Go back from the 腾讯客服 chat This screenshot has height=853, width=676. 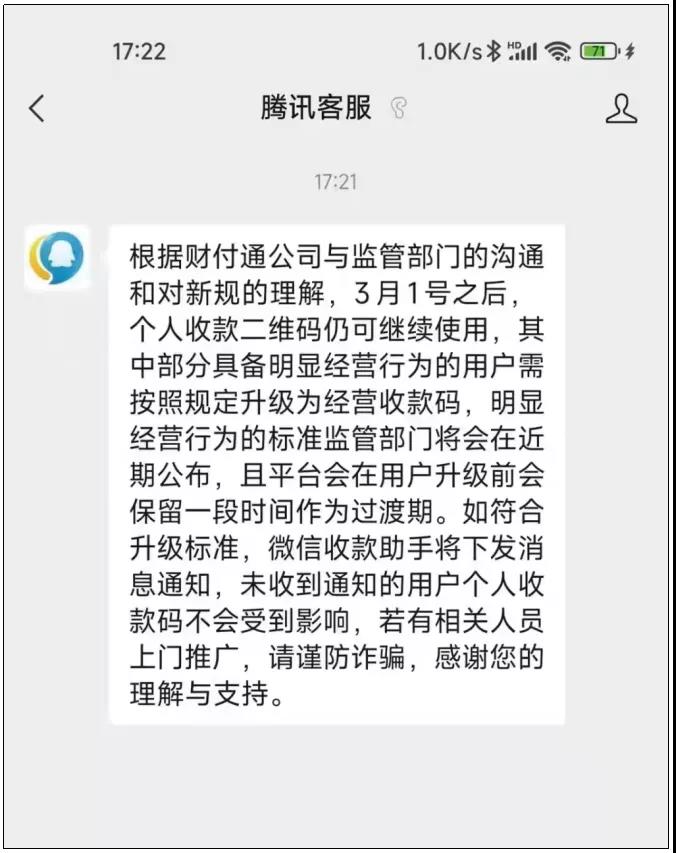[37, 108]
